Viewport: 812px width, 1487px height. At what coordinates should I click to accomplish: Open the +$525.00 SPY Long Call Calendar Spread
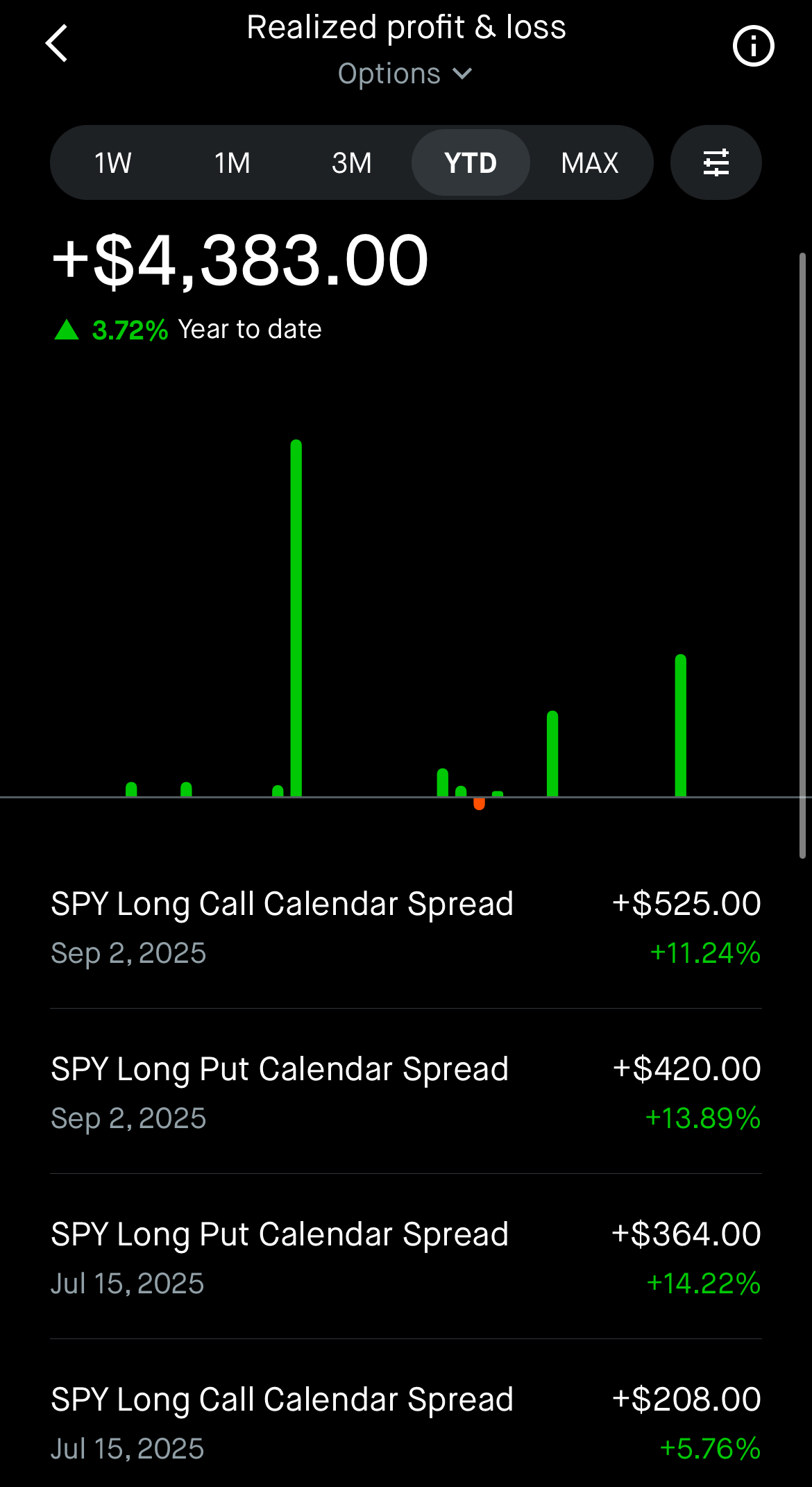[406, 927]
